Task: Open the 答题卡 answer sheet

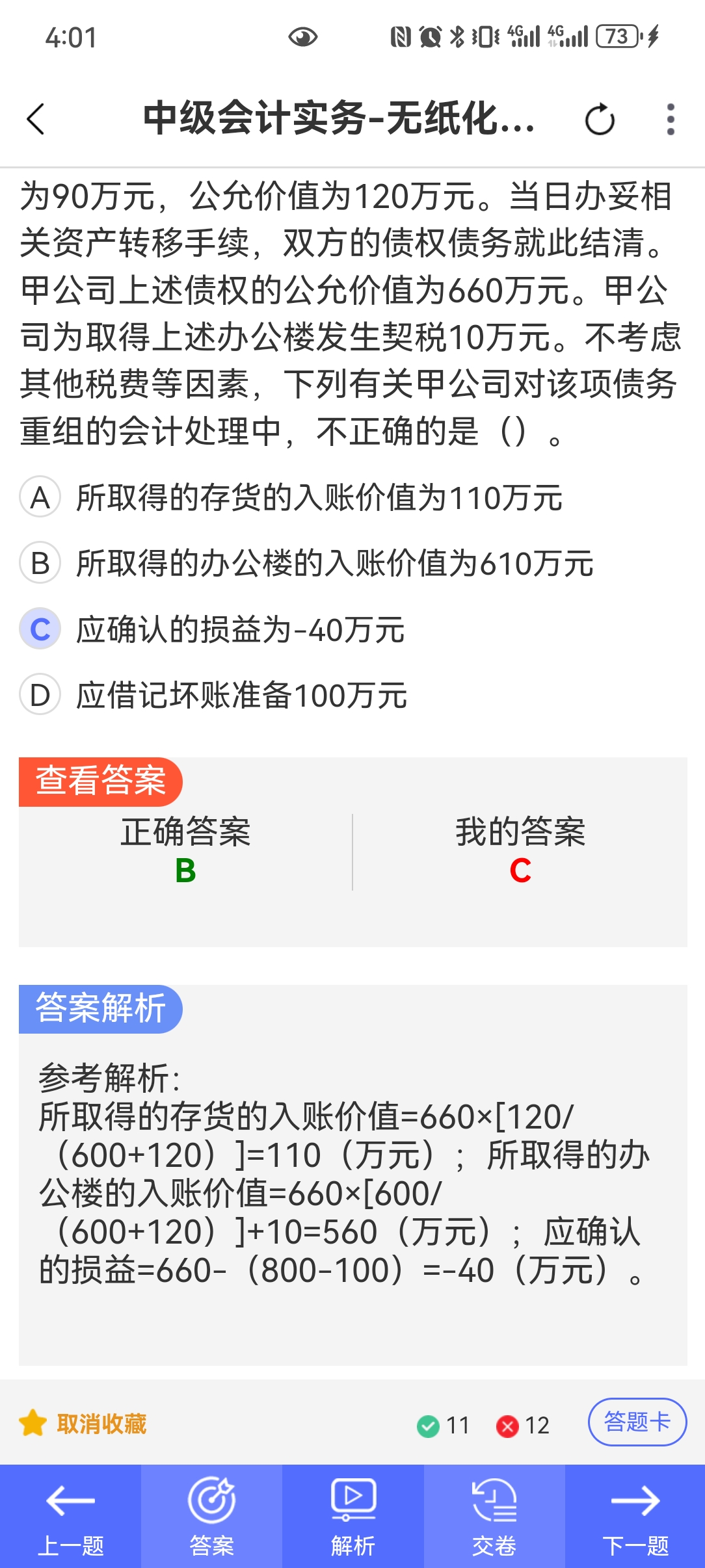Action: [637, 1422]
